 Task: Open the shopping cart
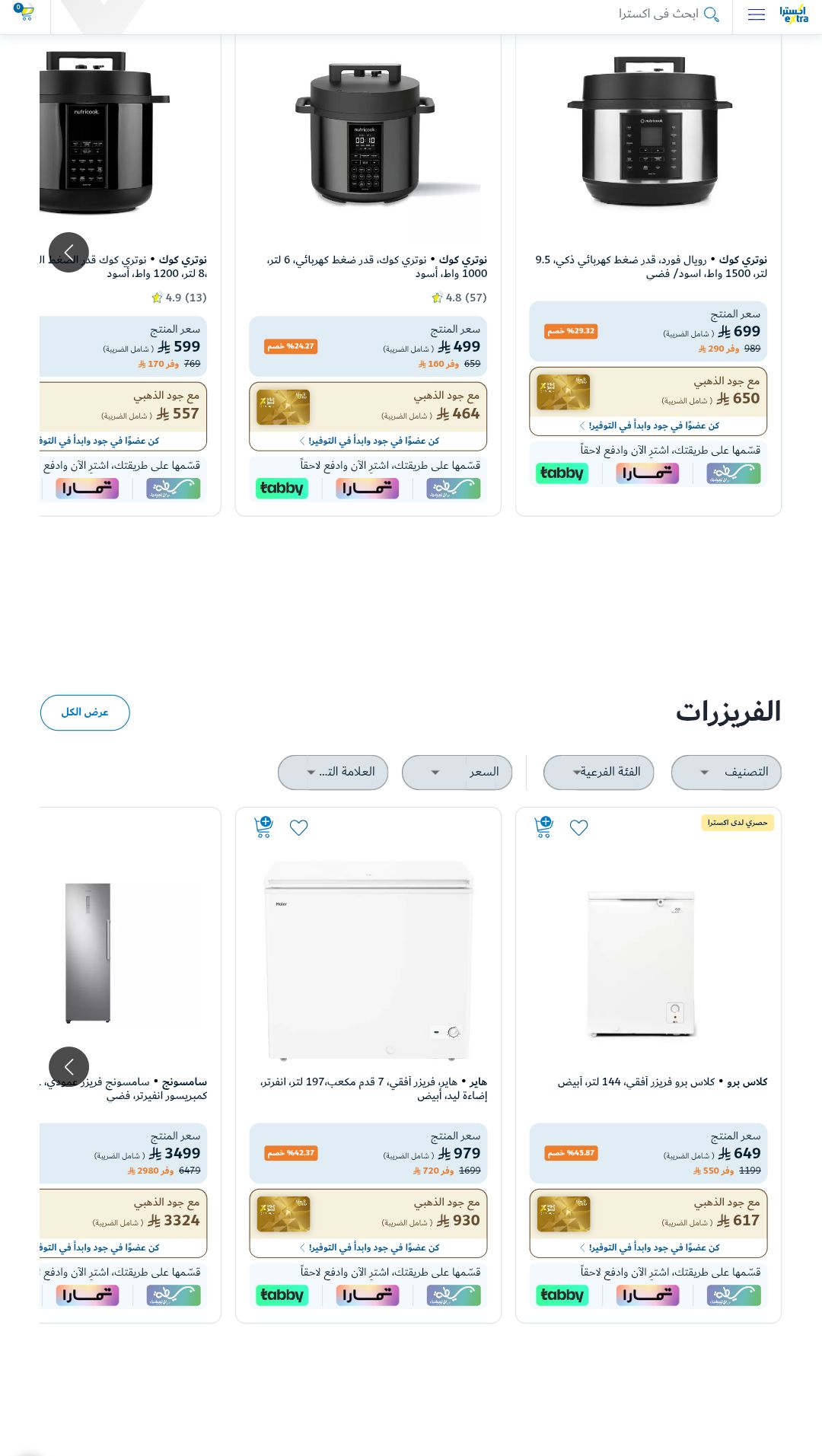24,13
